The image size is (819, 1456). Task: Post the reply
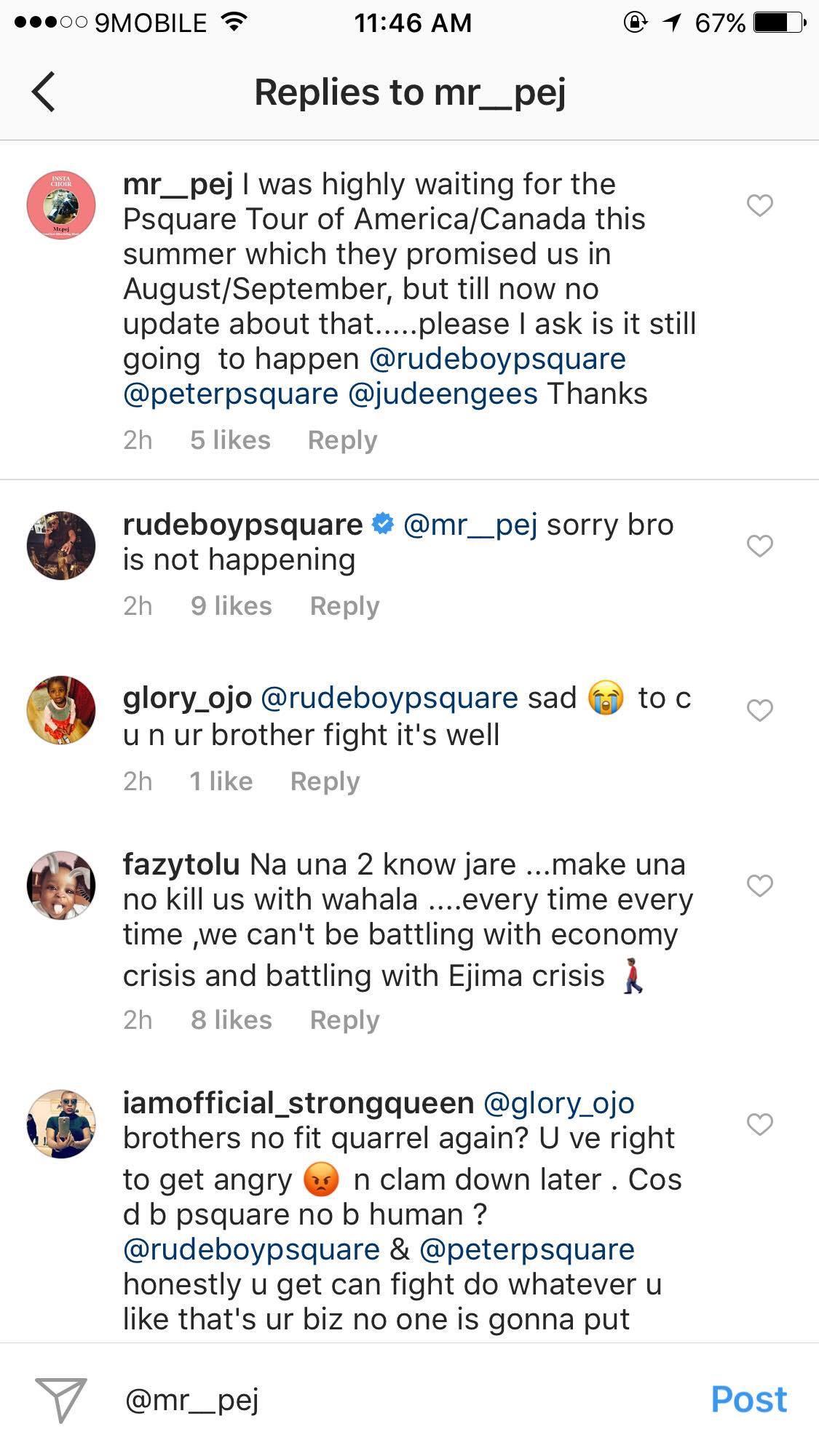pyautogui.click(x=748, y=1399)
